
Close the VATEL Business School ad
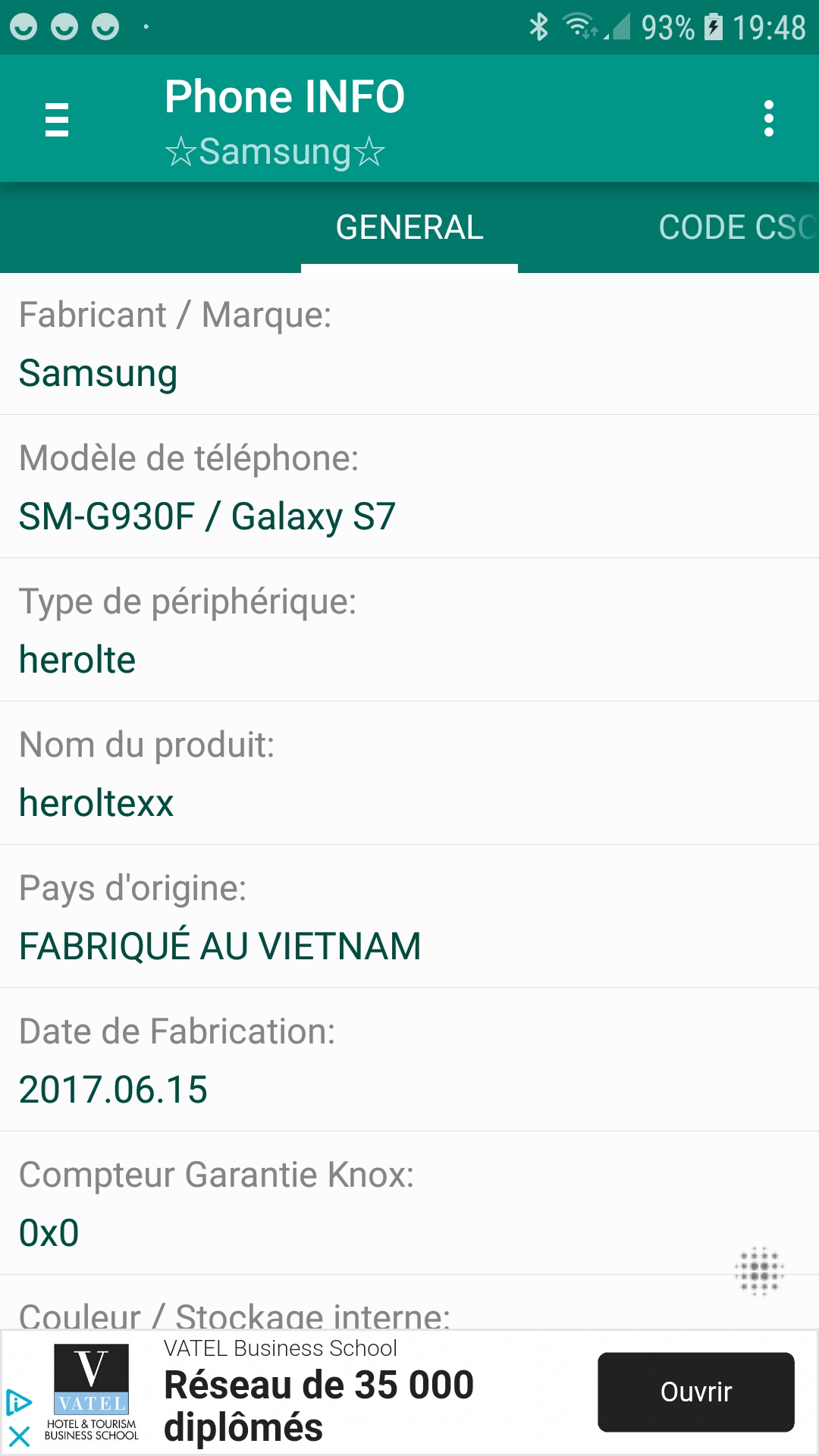click(x=19, y=1436)
